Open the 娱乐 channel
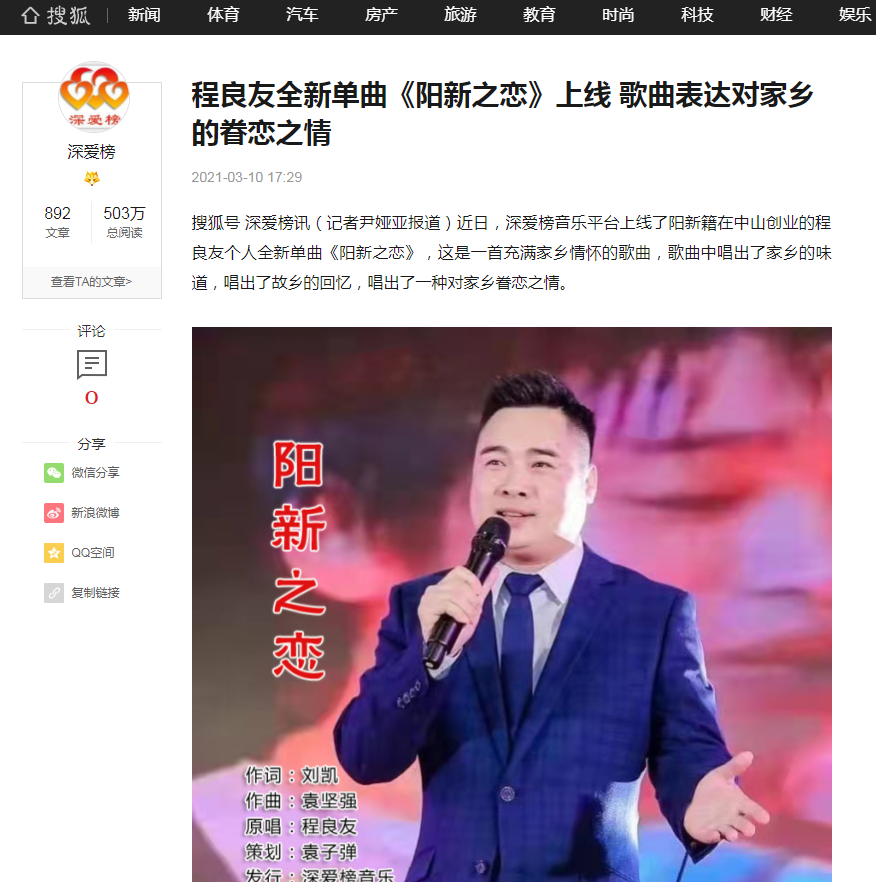Screen dimensions: 876x882 (854, 15)
